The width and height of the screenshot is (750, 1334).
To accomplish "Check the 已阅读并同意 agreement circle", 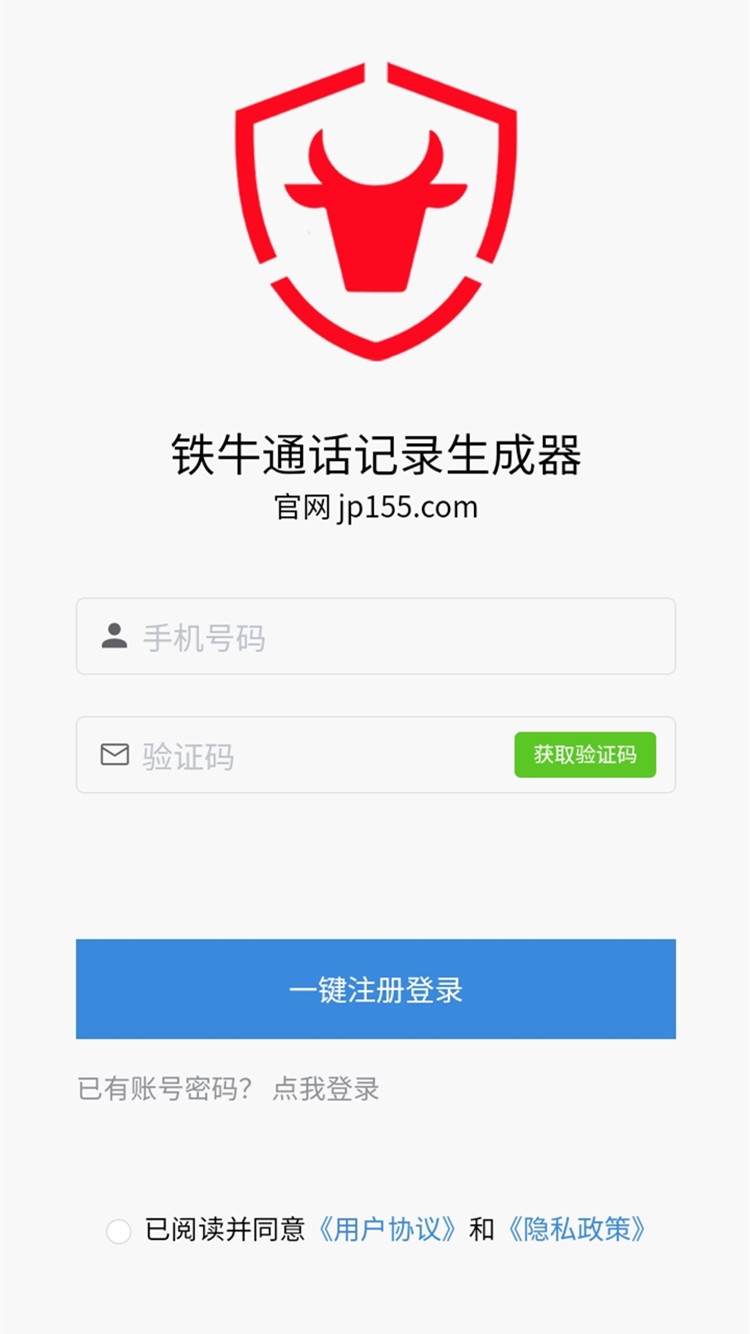I will (119, 1231).
